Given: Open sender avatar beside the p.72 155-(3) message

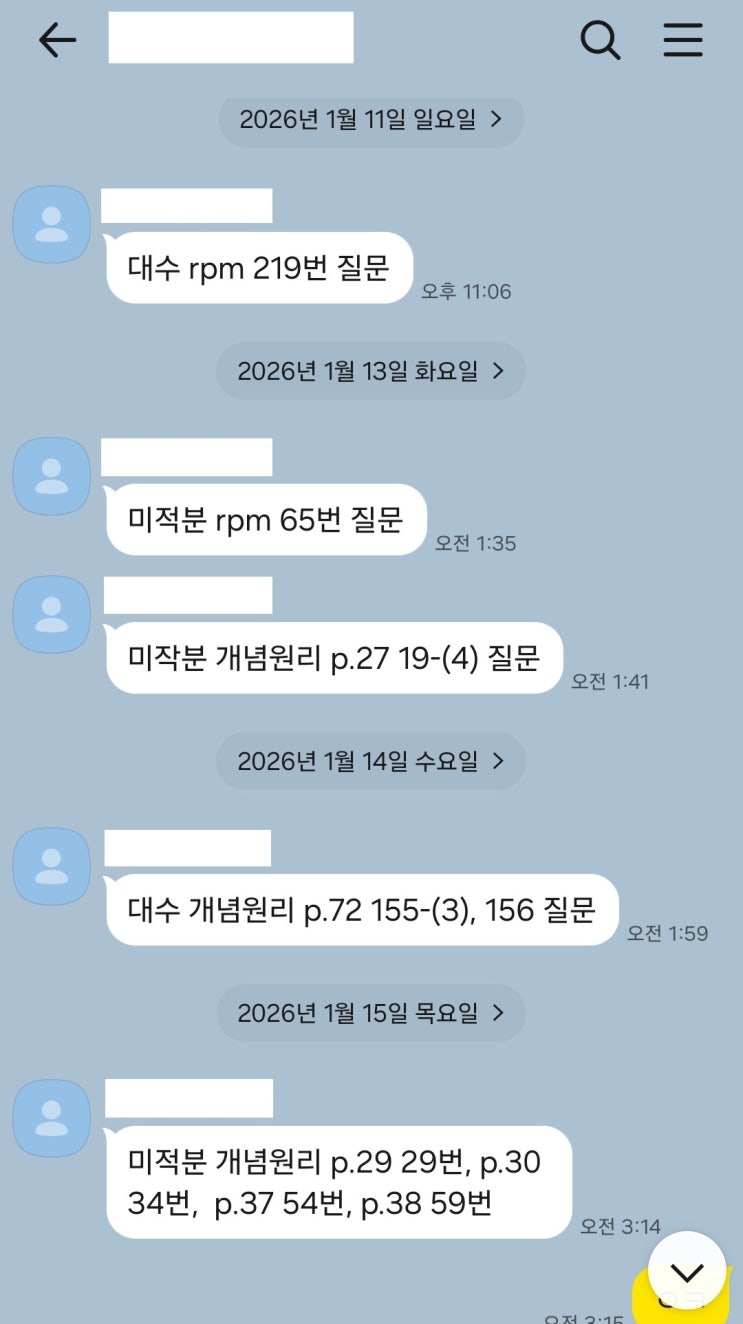Looking at the screenshot, I should coord(51,867).
